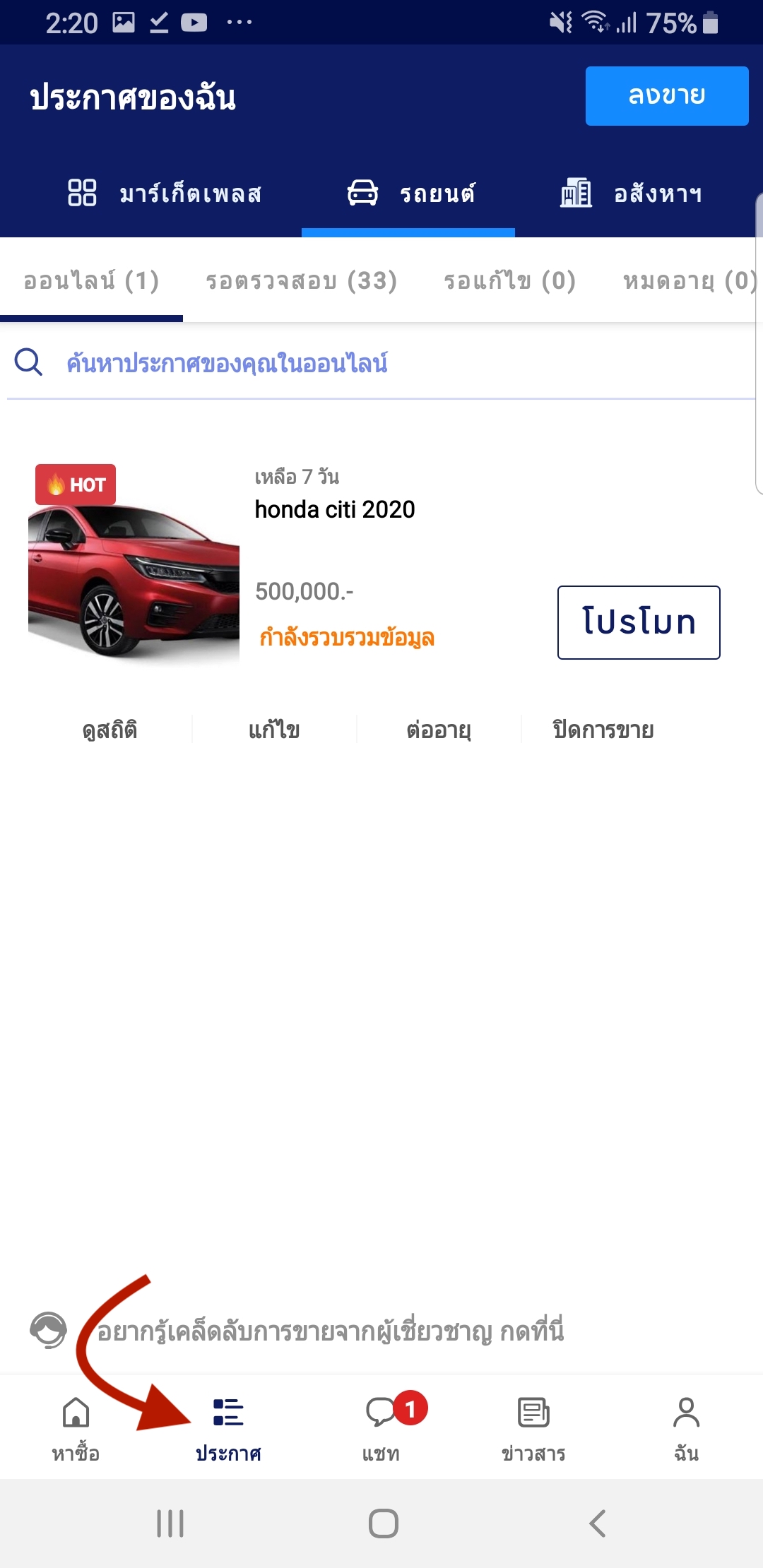The width and height of the screenshot is (763, 1568).
Task: Show the รอแก้ไข (0) status tab
Action: coord(509,281)
